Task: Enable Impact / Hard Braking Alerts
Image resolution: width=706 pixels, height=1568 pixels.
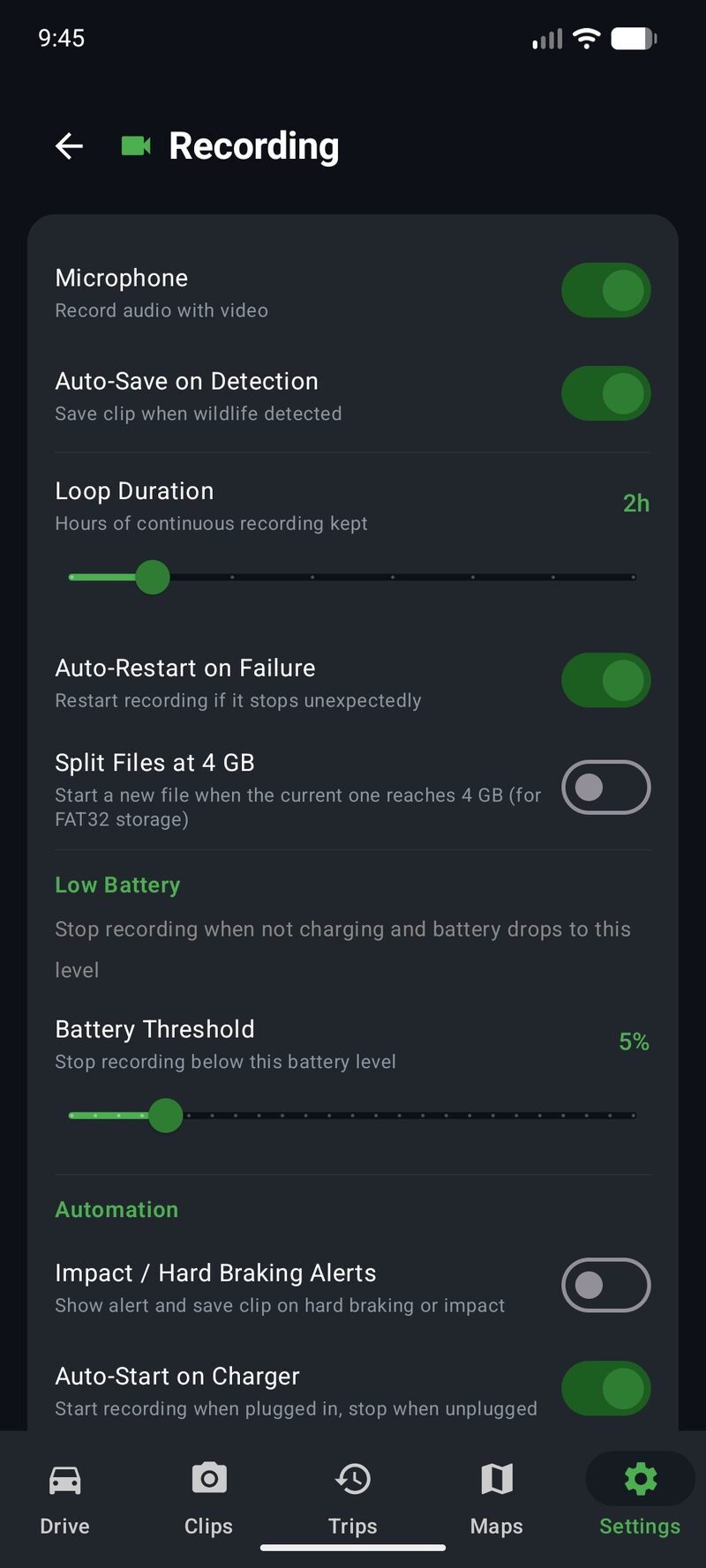Action: tap(606, 1285)
